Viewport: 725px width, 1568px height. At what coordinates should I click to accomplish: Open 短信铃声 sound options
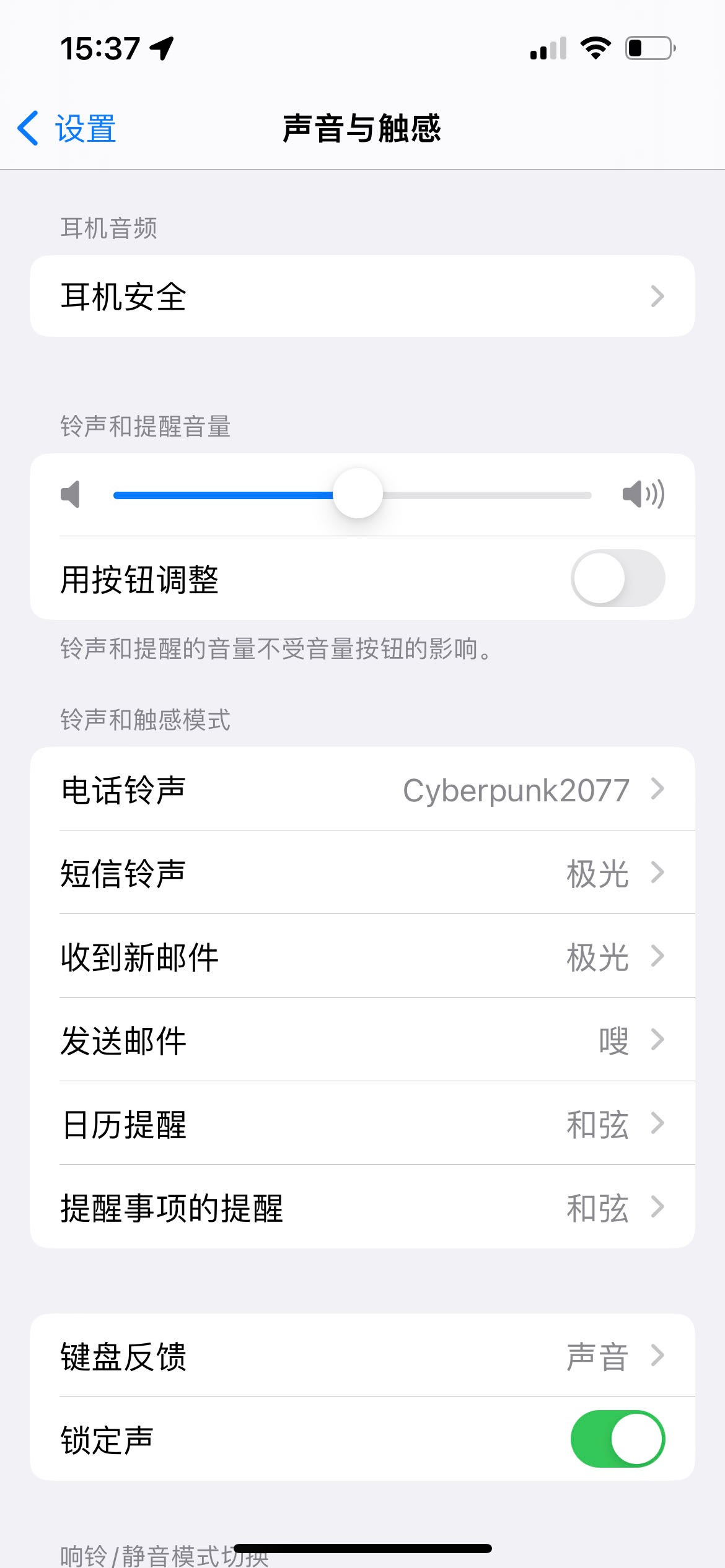point(362,873)
